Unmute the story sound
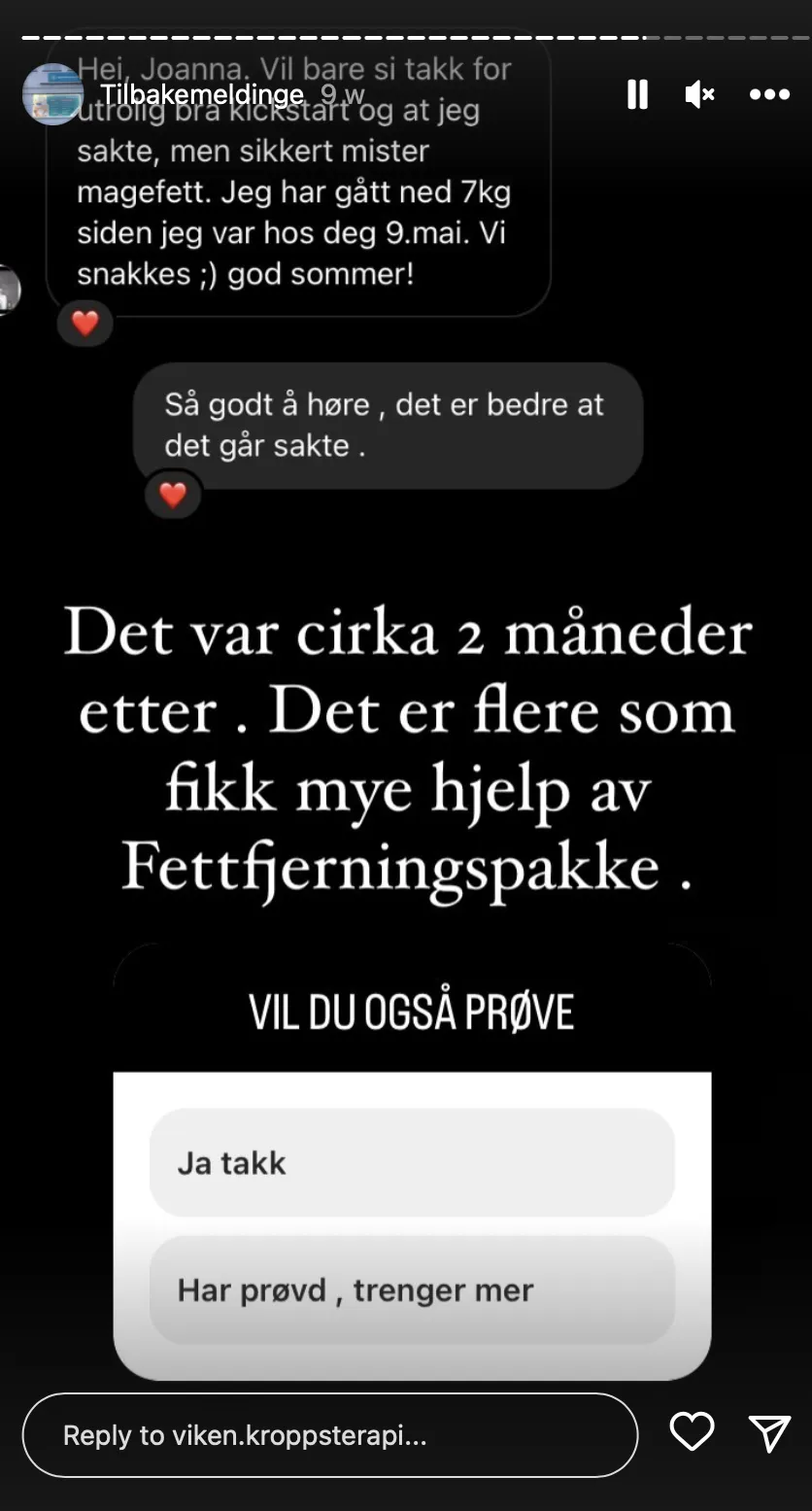Image resolution: width=812 pixels, height=1511 pixels. [699, 94]
